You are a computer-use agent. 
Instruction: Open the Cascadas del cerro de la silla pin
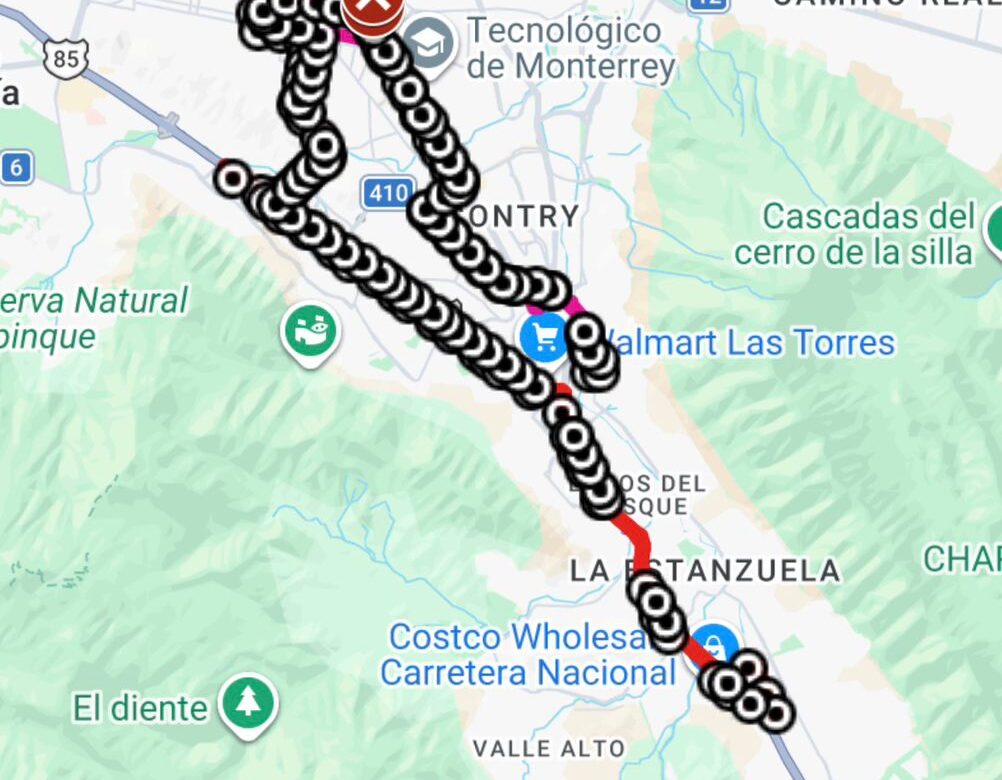(x=994, y=230)
